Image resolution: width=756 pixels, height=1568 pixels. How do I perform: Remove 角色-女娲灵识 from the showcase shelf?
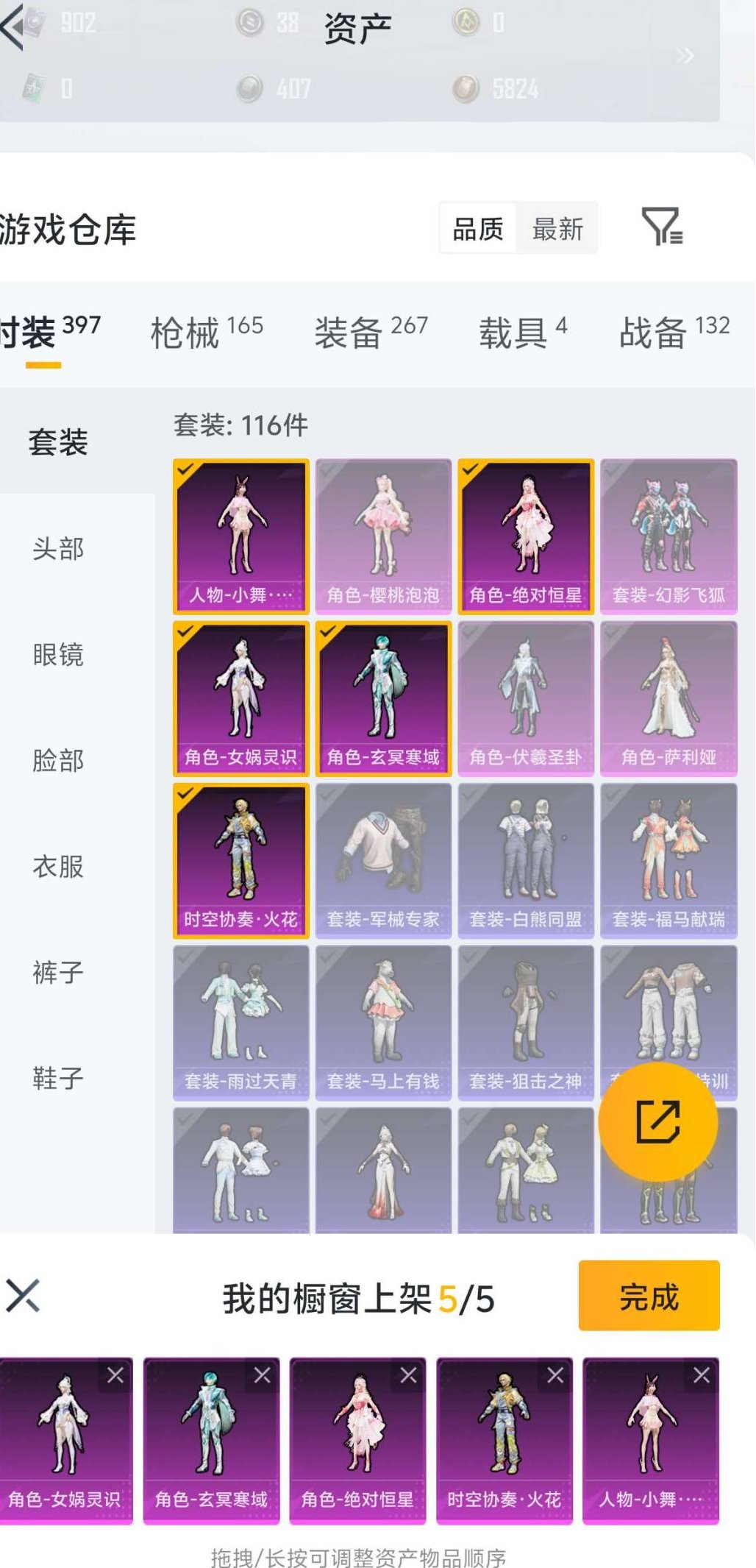coord(117,1375)
